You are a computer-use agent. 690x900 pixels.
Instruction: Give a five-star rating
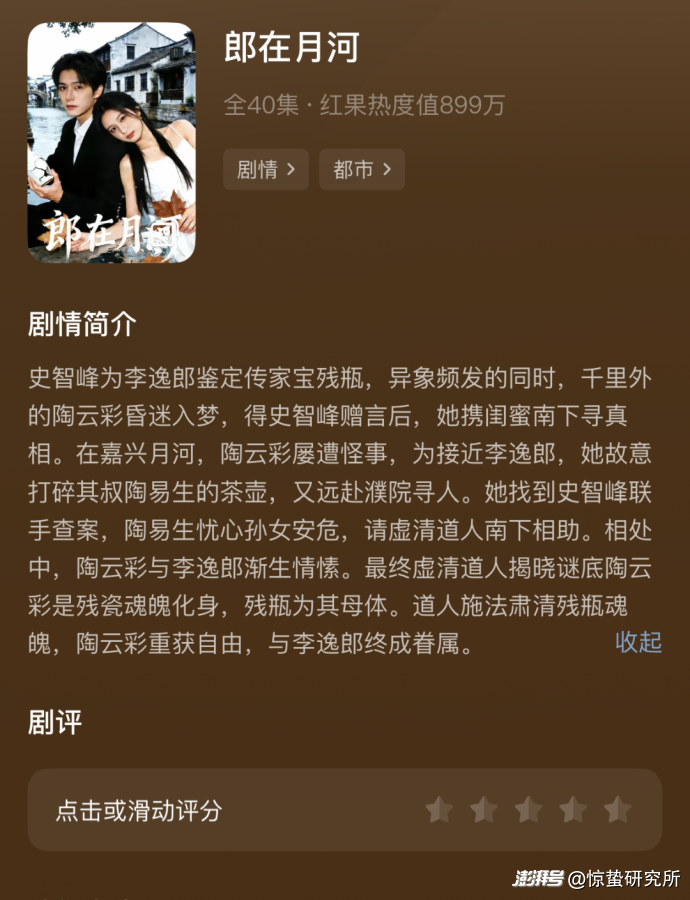pos(617,809)
